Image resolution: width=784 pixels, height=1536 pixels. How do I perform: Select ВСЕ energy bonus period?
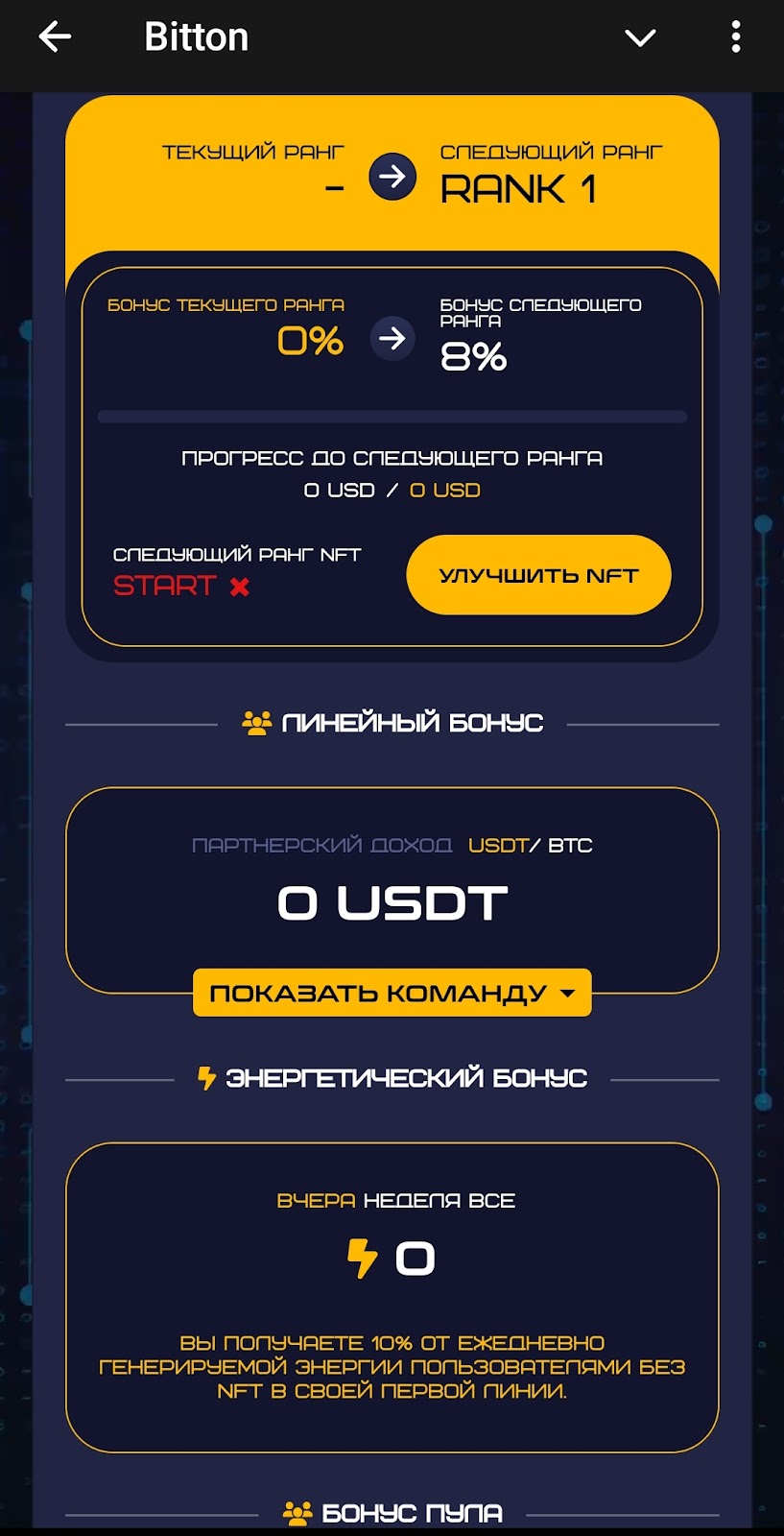click(492, 1201)
